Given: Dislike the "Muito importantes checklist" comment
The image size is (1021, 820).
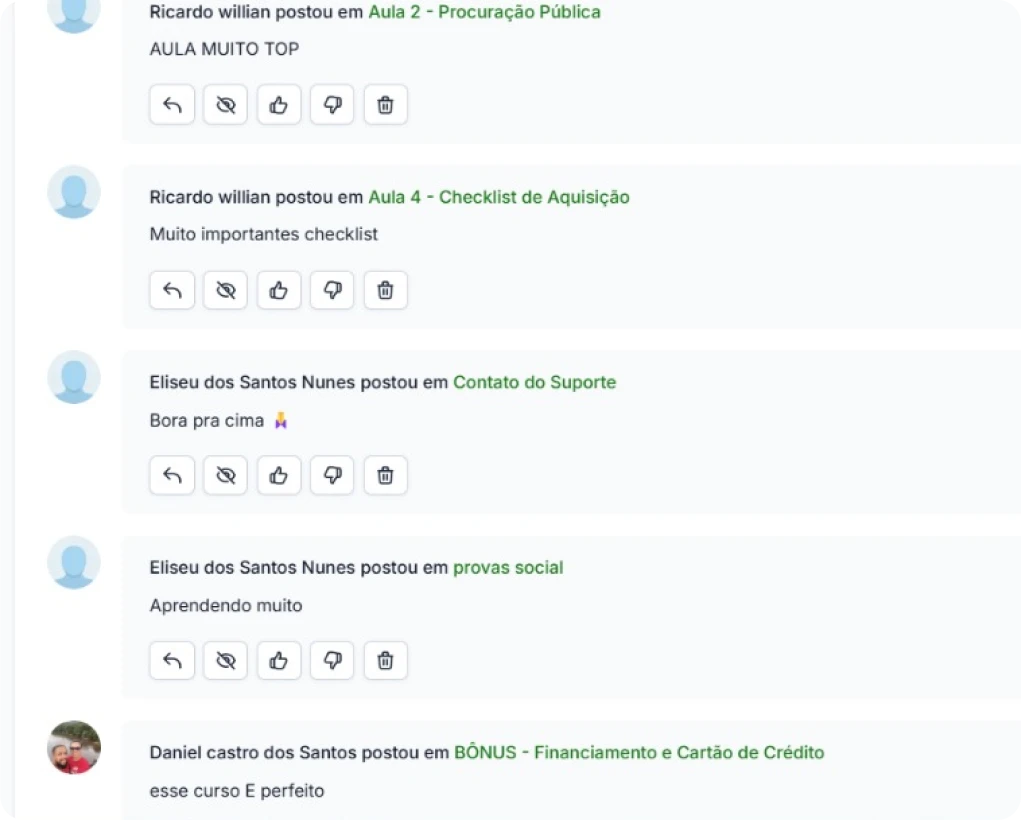Looking at the screenshot, I should [332, 290].
